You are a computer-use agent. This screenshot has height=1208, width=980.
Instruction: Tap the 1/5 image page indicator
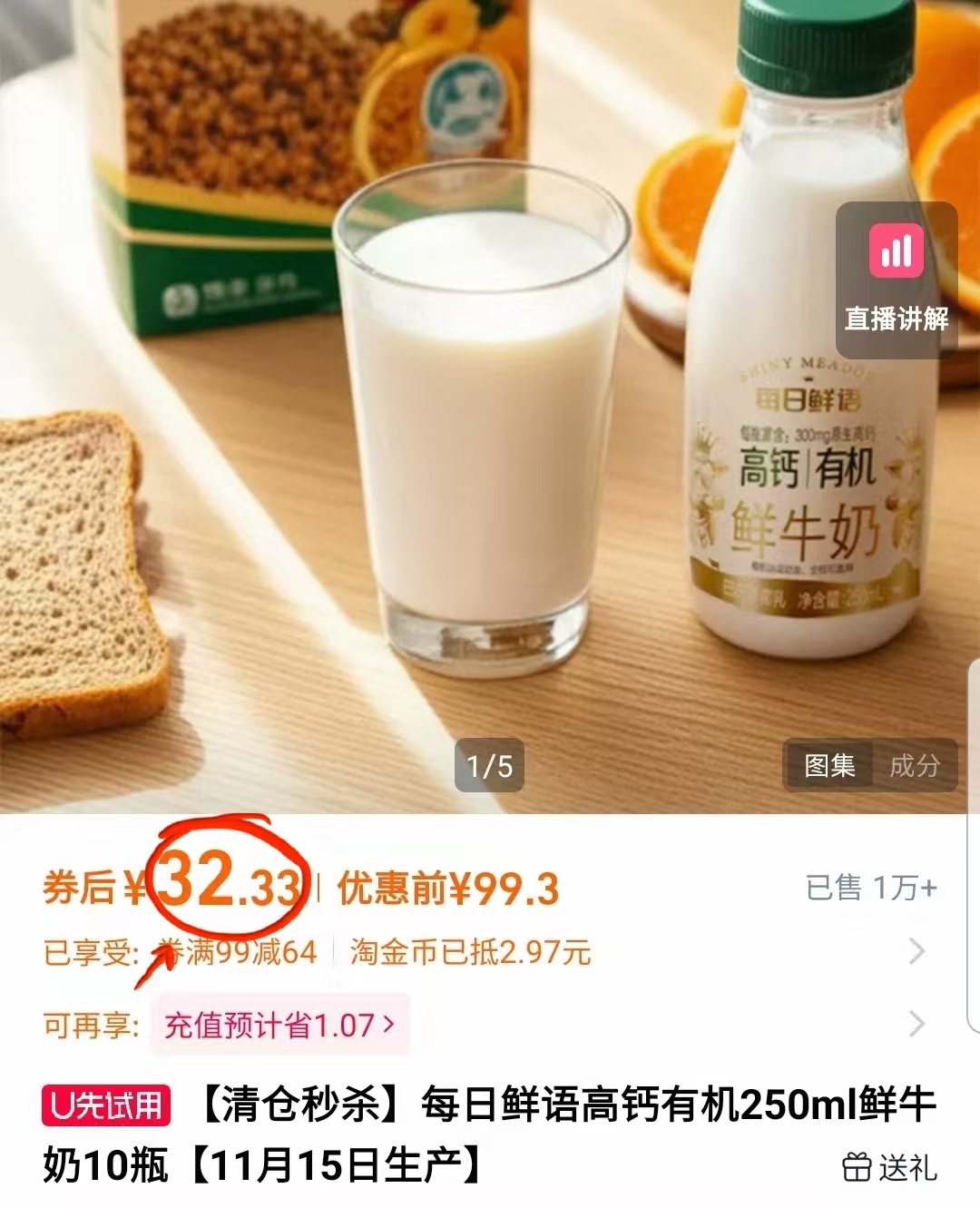(491, 765)
